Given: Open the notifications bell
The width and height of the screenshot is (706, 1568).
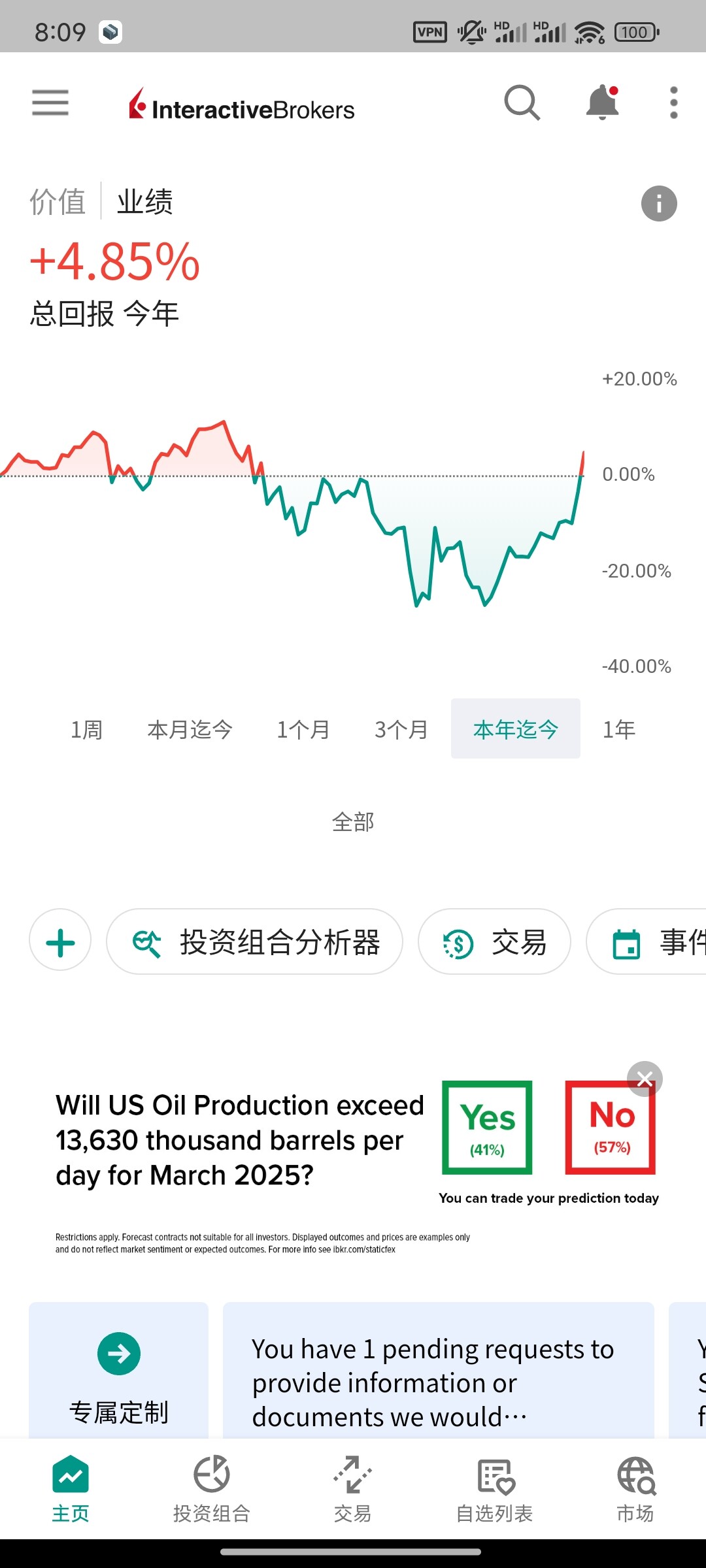Looking at the screenshot, I should coord(603,103).
